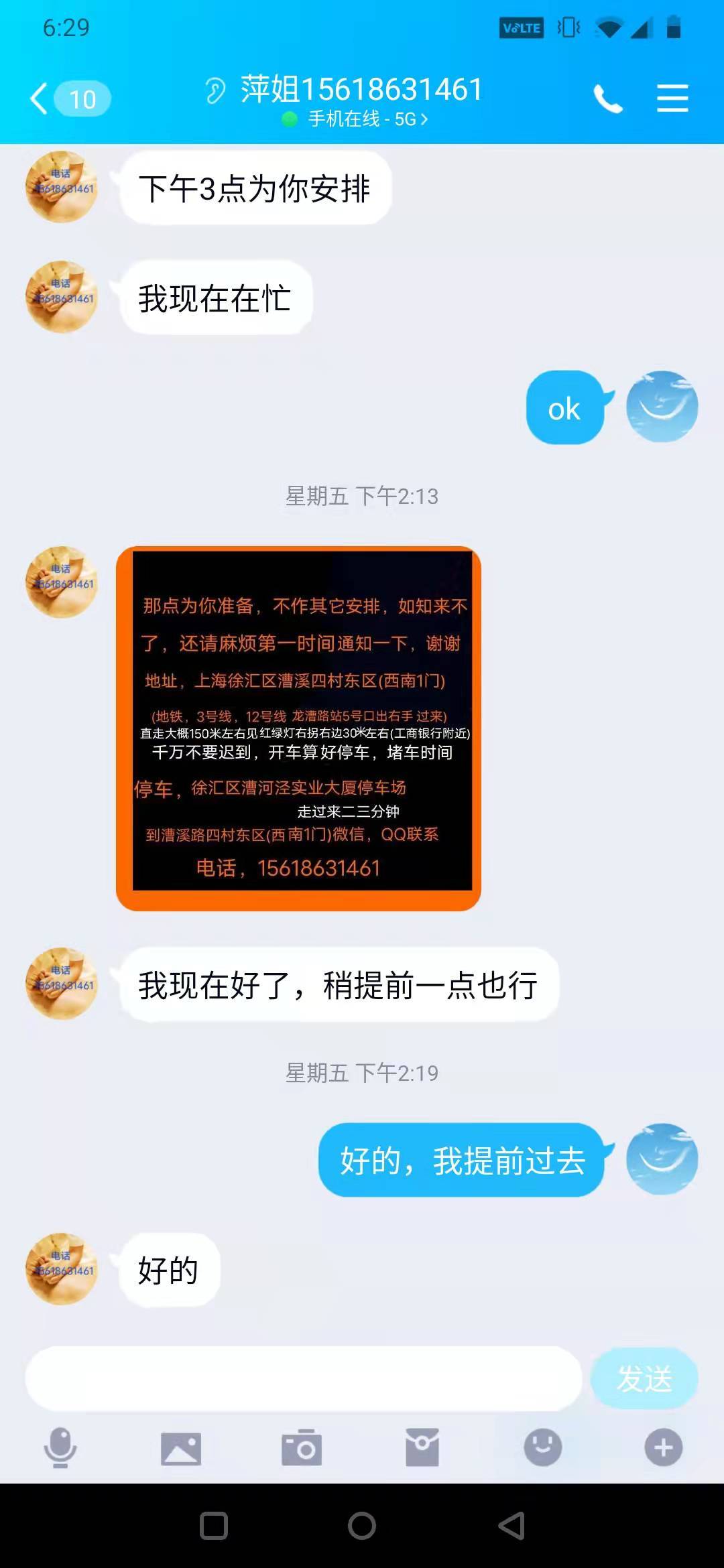724x1568 pixels.
Task: Open the black address image message
Action: pyautogui.click(x=299, y=728)
